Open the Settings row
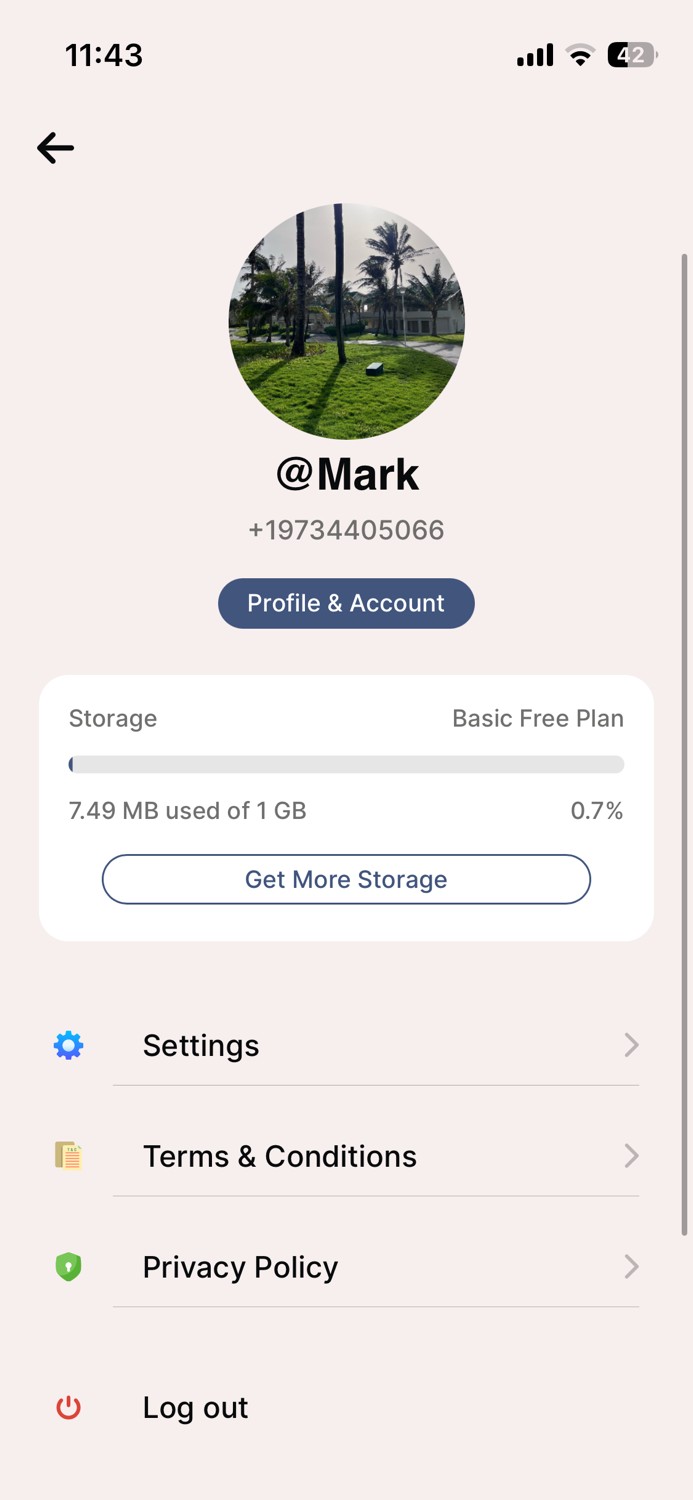Screen dimensions: 693x1500 click(346, 1046)
